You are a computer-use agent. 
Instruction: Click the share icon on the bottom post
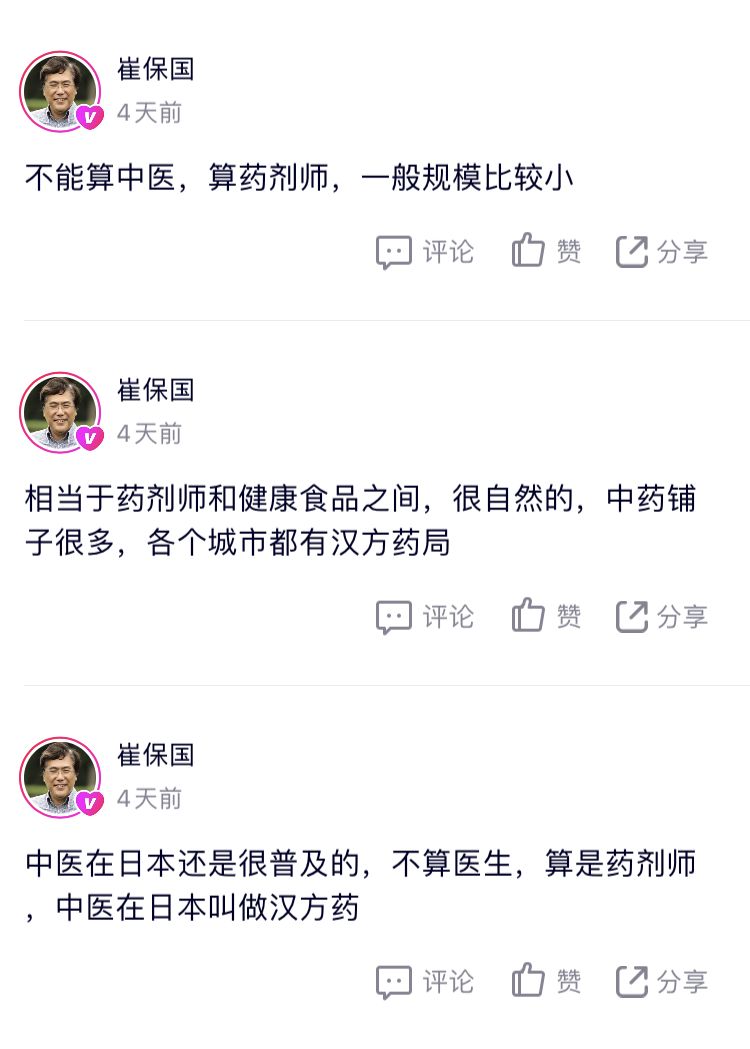coord(635,981)
